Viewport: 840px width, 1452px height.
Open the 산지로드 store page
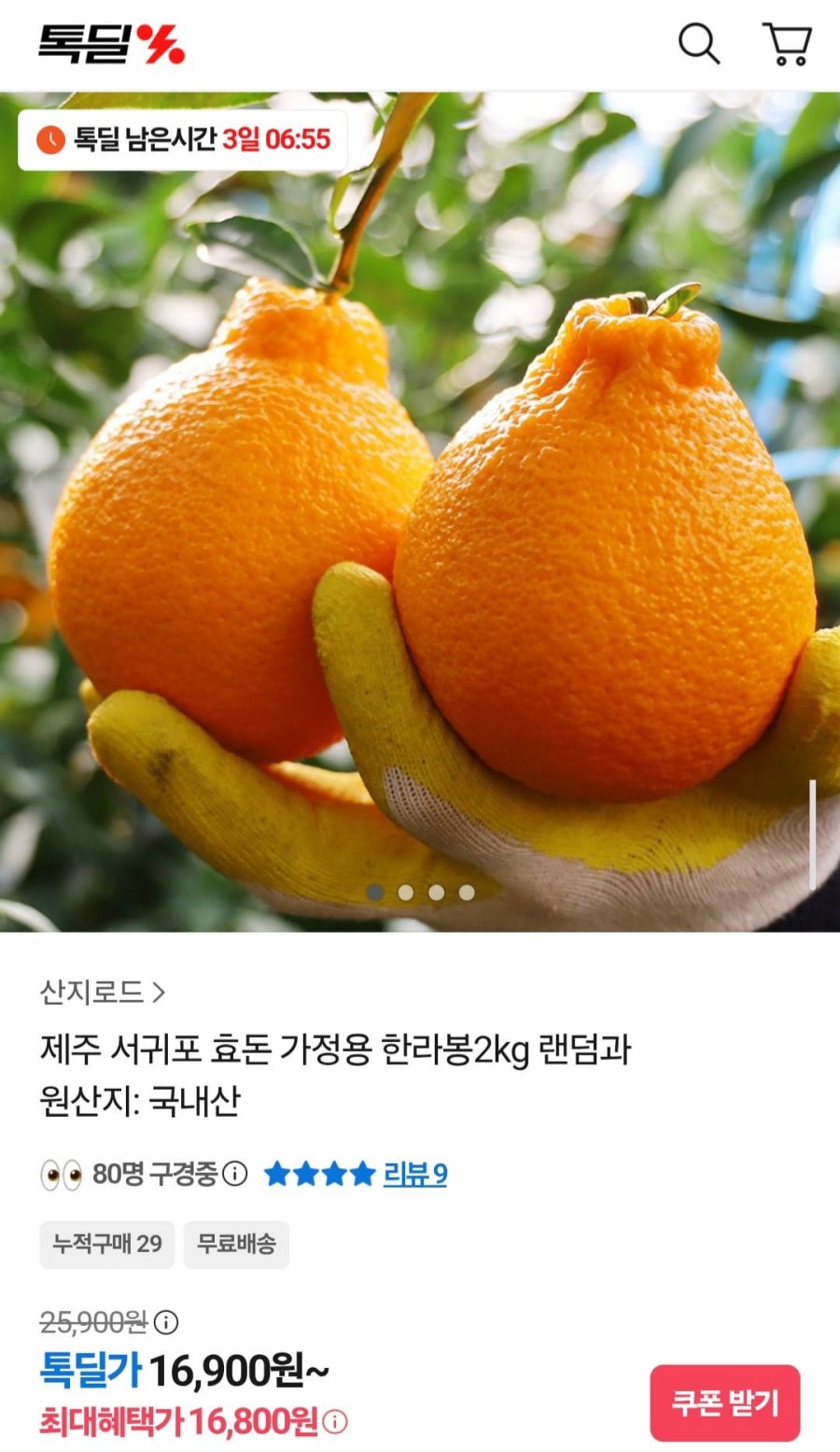[x=103, y=992]
